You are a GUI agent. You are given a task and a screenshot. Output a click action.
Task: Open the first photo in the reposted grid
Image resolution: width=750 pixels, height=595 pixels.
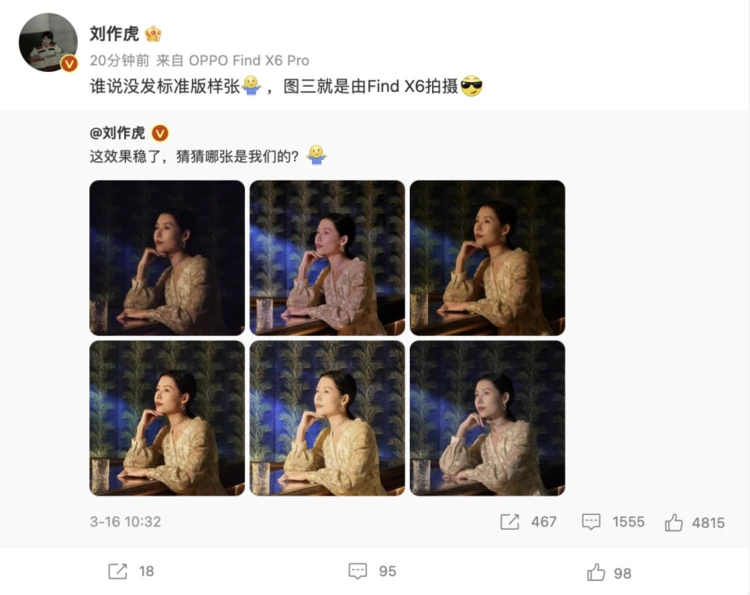(x=167, y=257)
